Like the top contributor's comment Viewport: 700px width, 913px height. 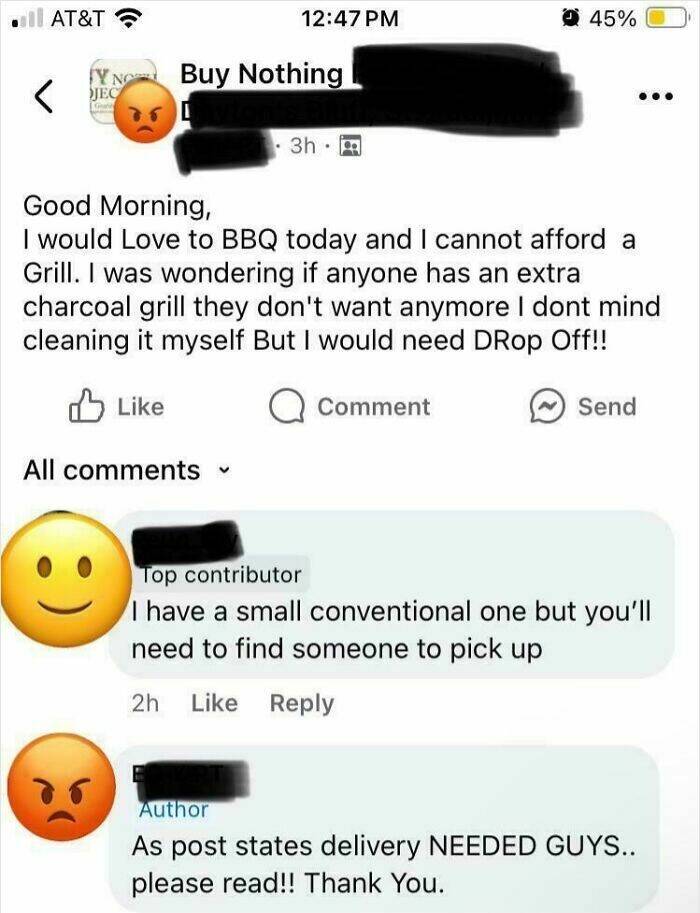(214, 703)
